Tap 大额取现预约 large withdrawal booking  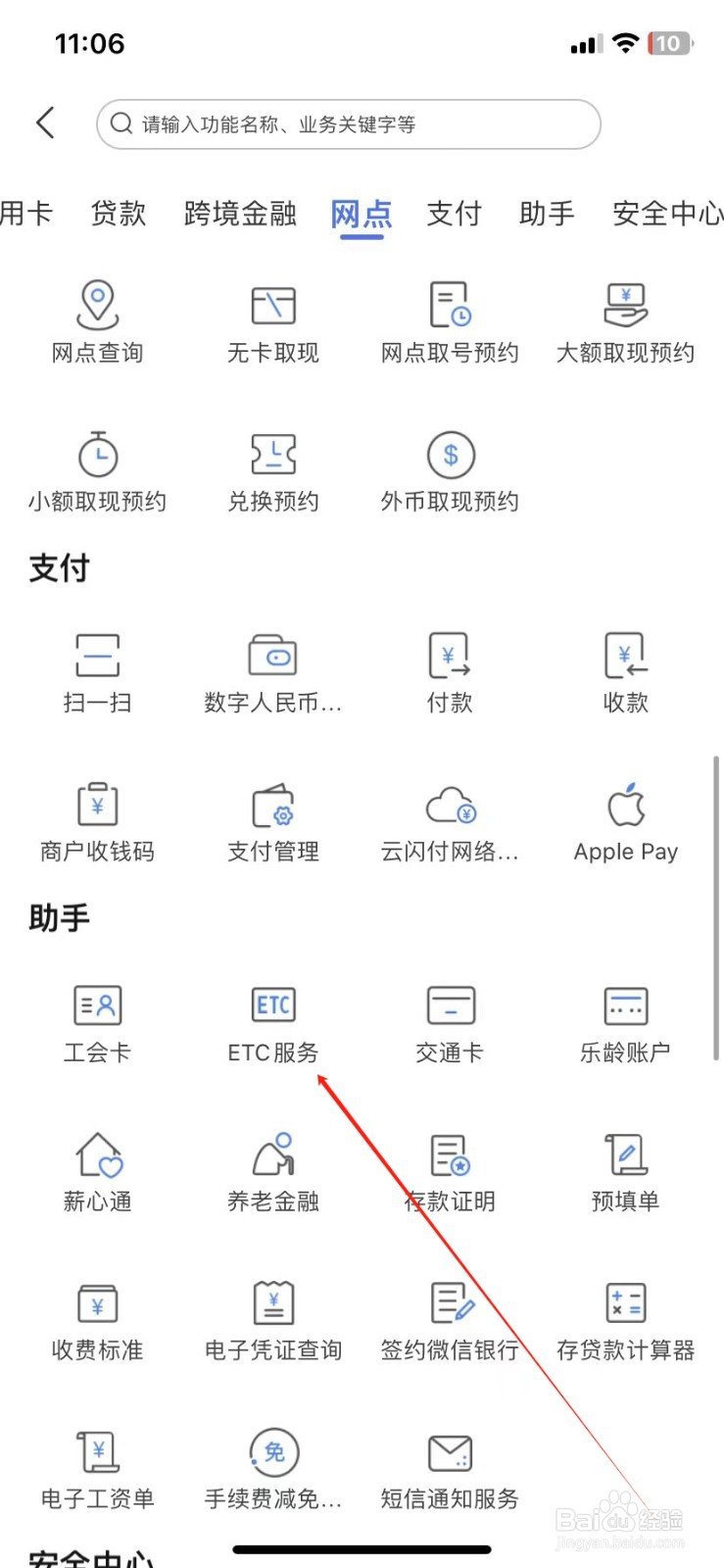(624, 323)
